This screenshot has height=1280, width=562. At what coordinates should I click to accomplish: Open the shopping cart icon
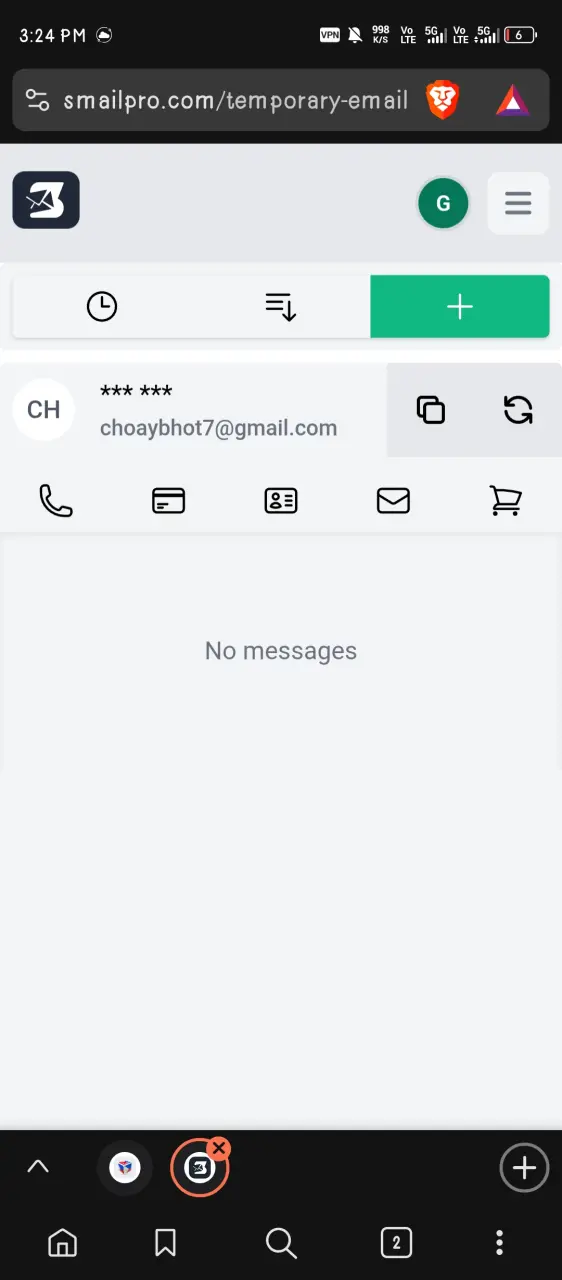506,500
